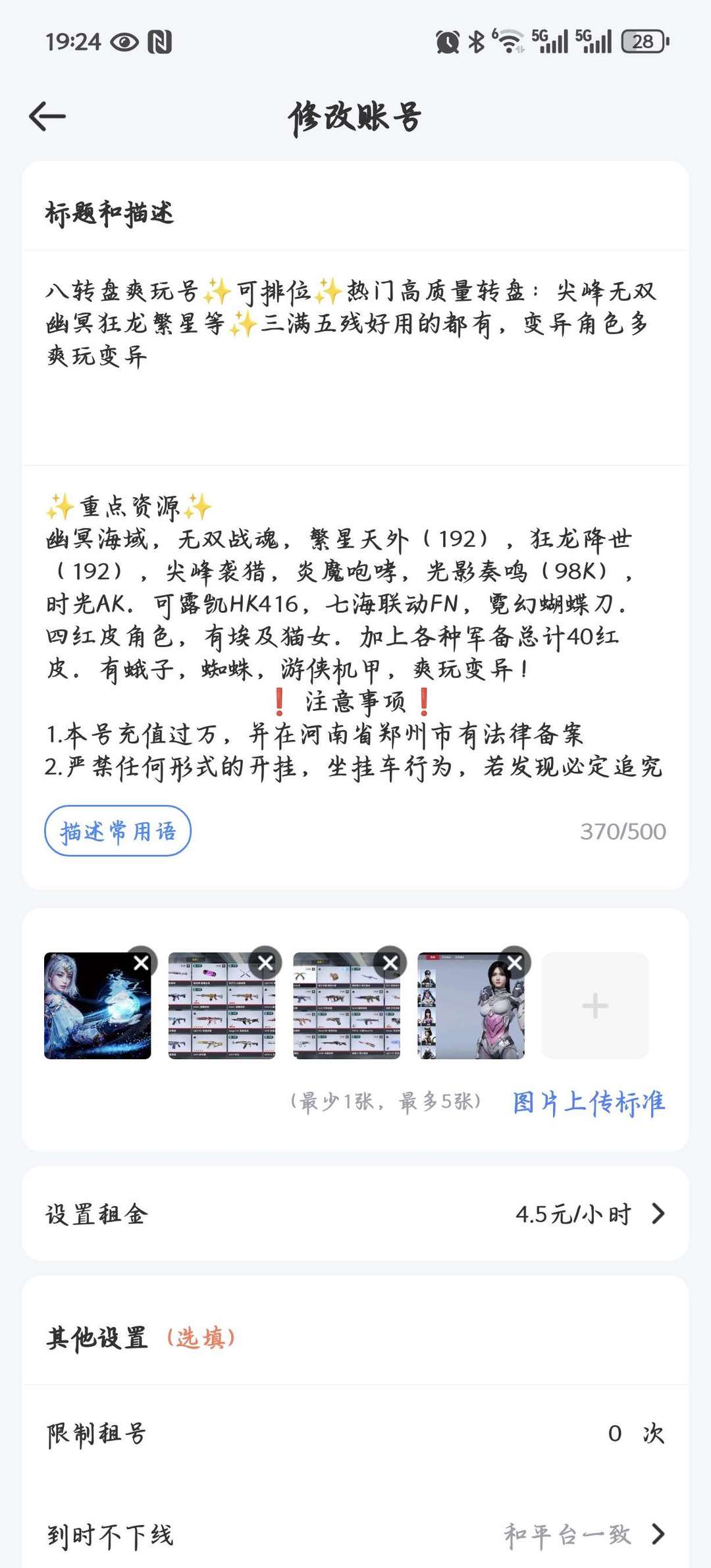This screenshot has width=711, height=1568.
Task: Open the 设置租金 rent setting row
Action: [x=355, y=1214]
